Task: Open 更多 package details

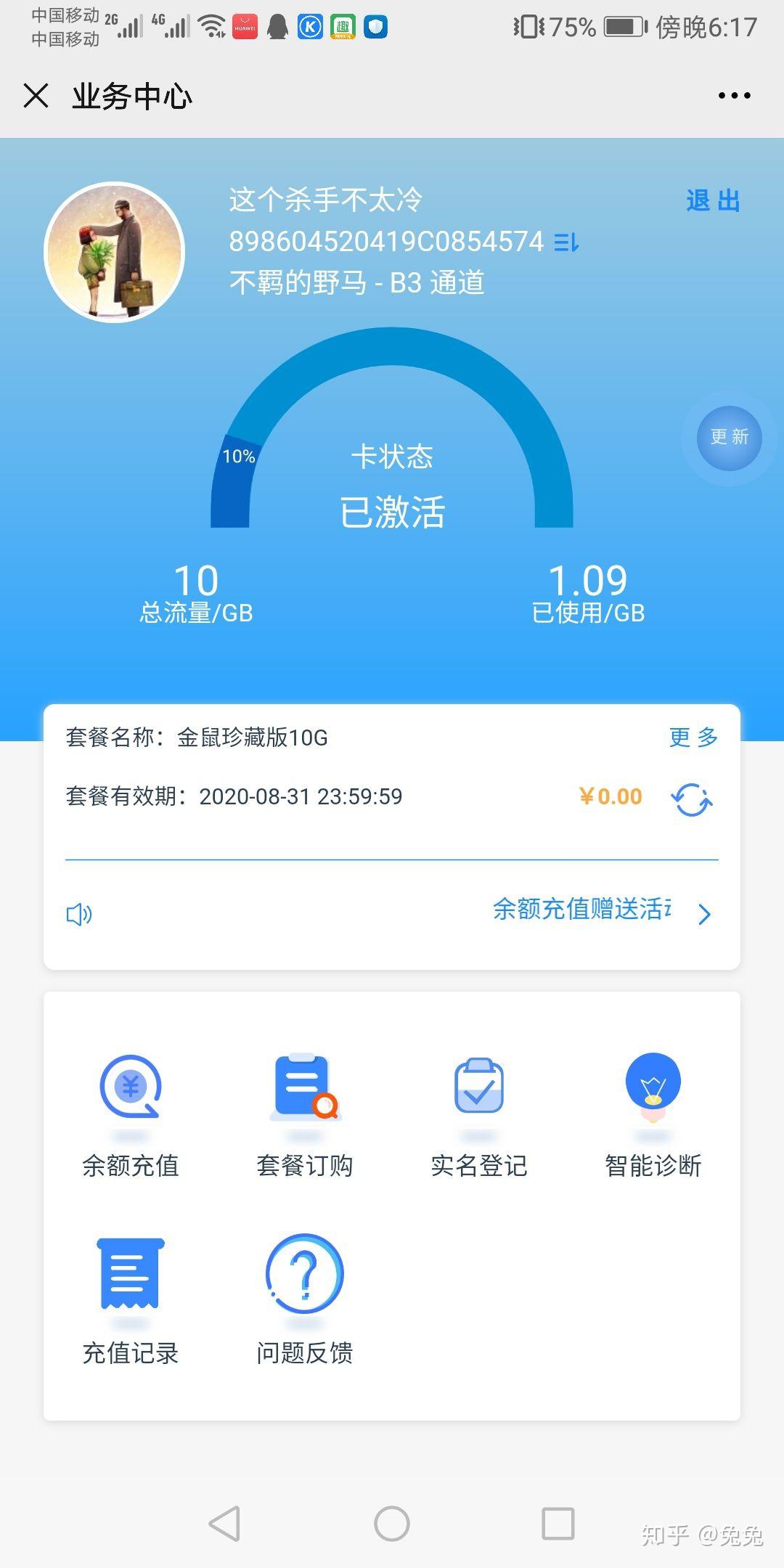Action: [x=693, y=738]
